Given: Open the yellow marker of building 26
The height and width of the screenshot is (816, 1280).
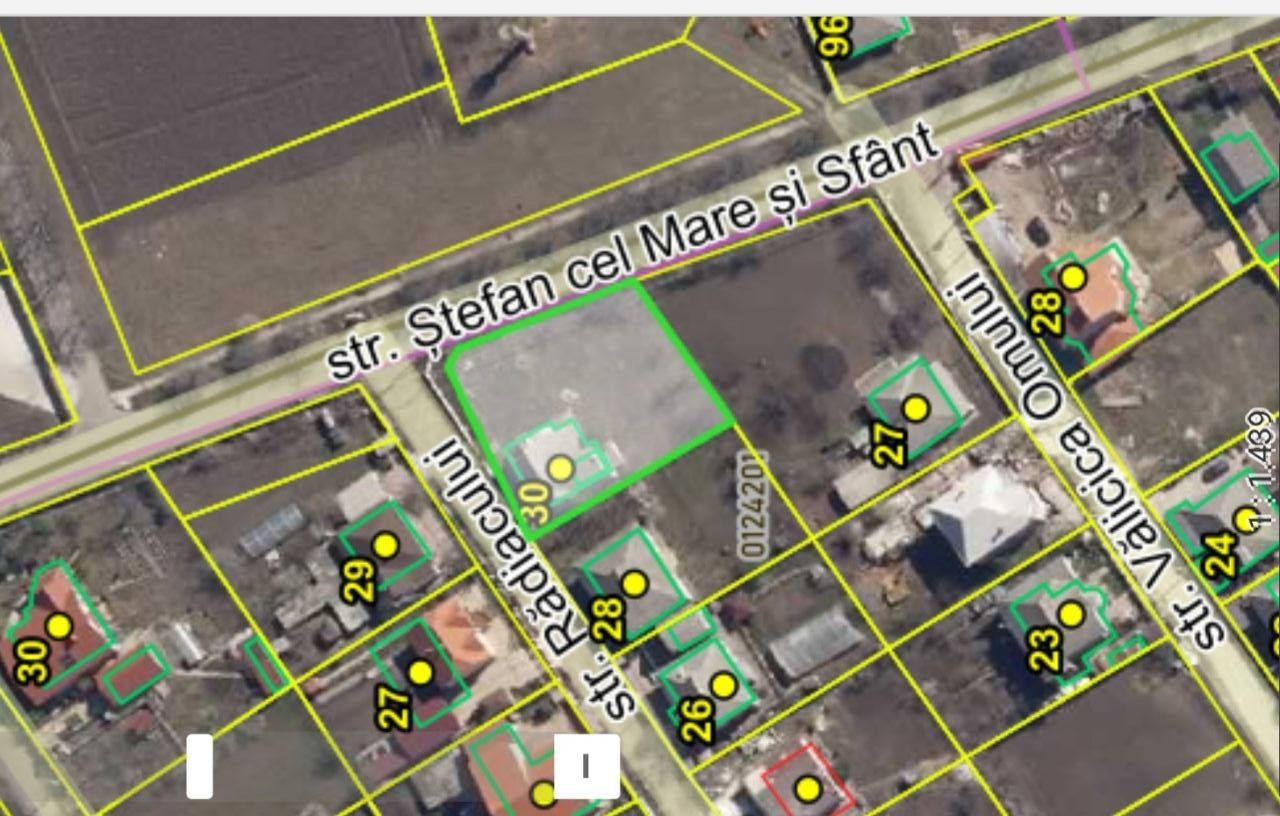Looking at the screenshot, I should pyautogui.click(x=723, y=686).
